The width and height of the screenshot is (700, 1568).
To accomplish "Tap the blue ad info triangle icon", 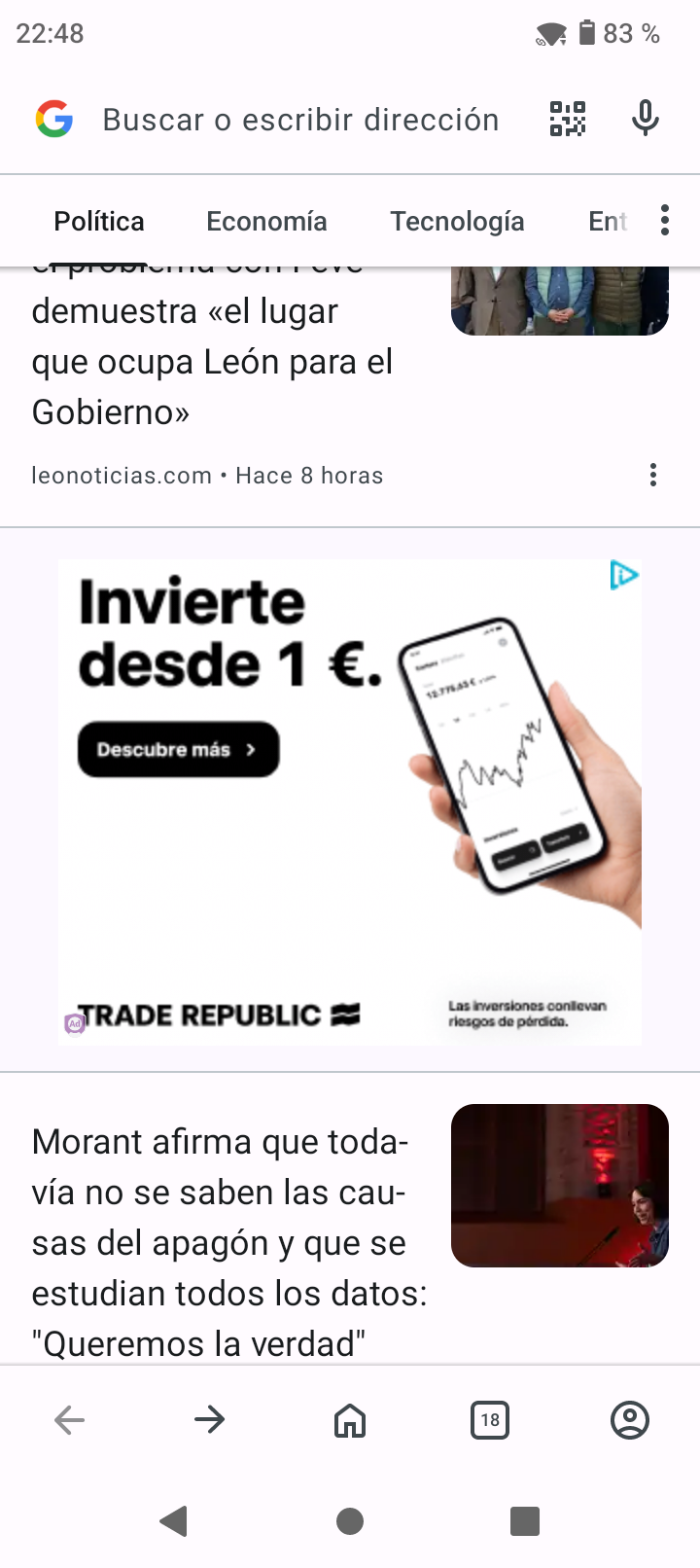I will tap(626, 575).
